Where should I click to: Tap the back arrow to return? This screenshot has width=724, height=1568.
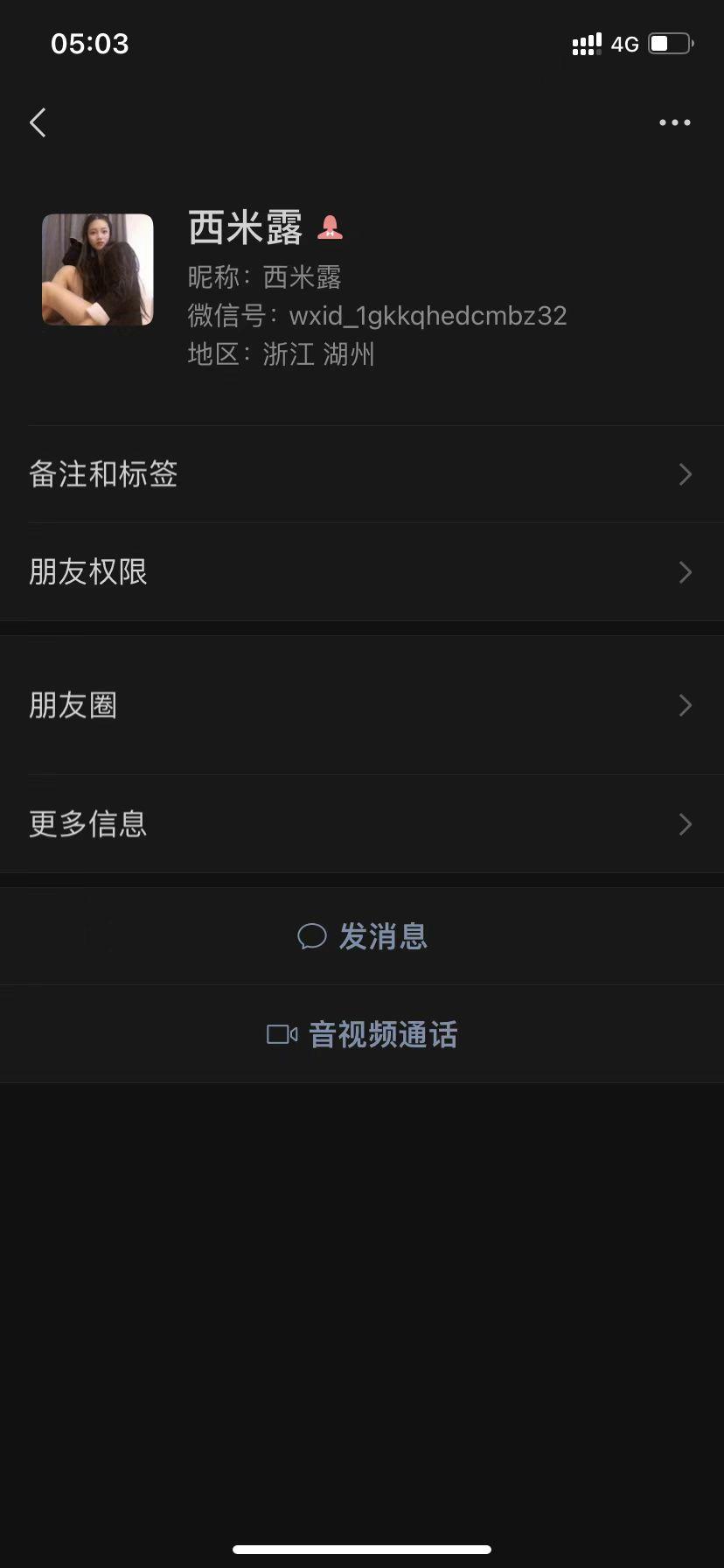[38, 122]
